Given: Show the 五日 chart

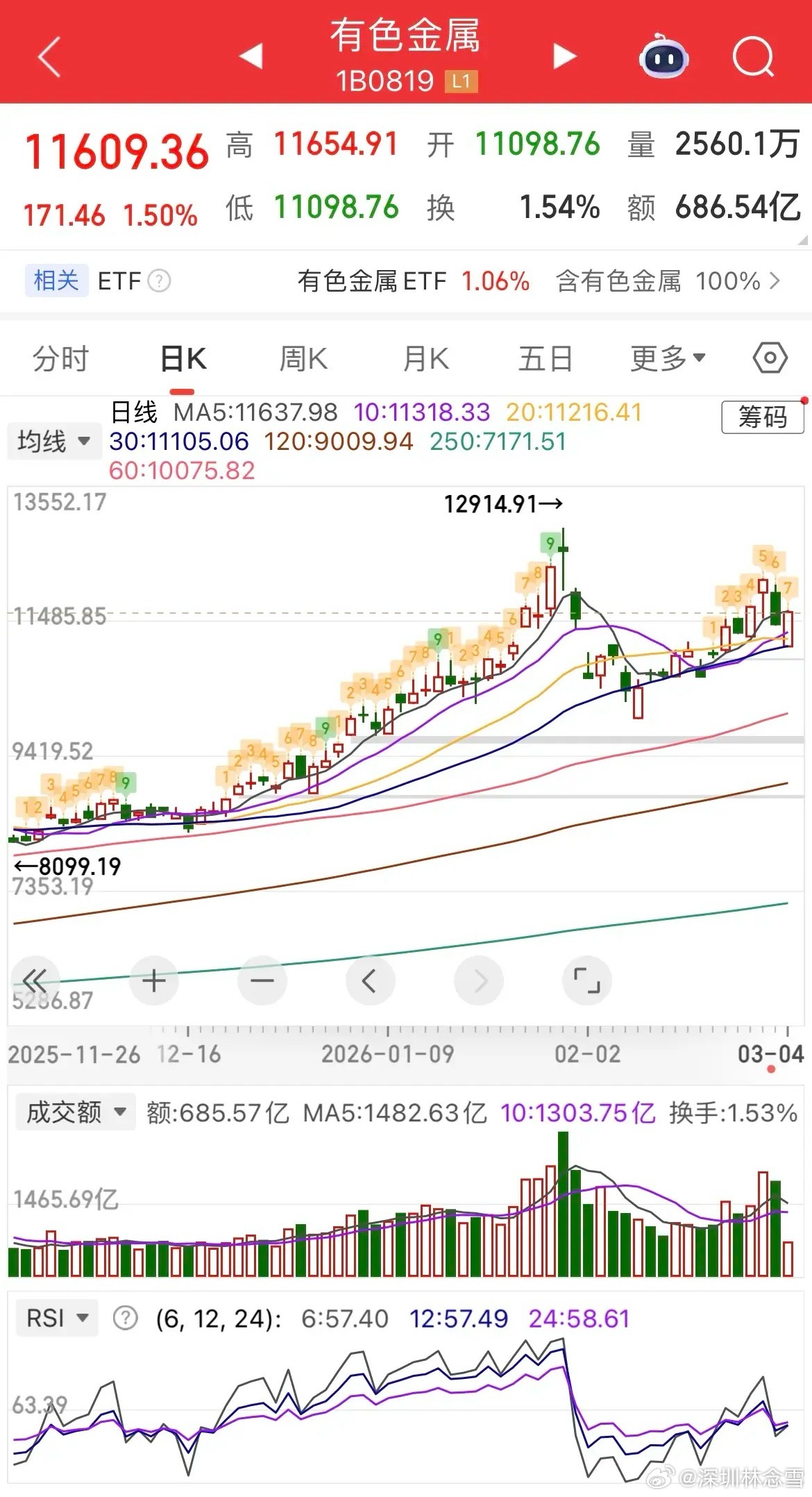Looking at the screenshot, I should (x=545, y=359).
